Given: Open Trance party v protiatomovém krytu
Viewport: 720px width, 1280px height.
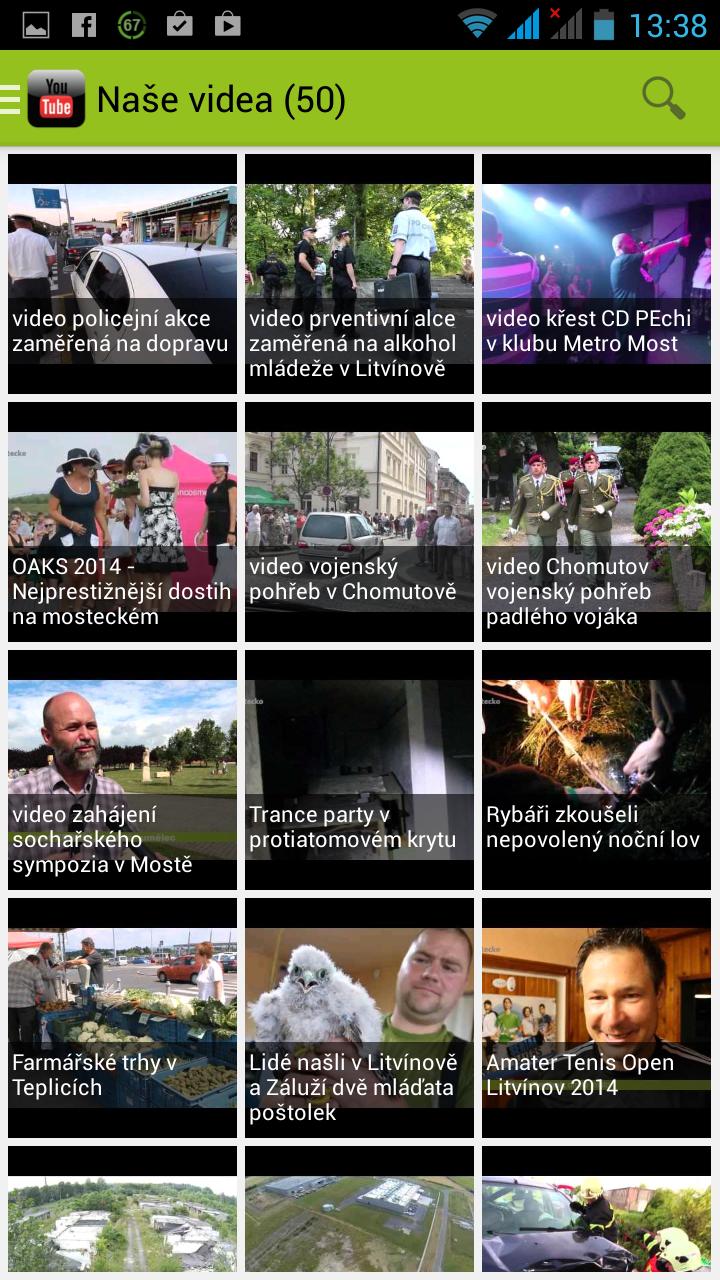Looking at the screenshot, I should coord(359,769).
